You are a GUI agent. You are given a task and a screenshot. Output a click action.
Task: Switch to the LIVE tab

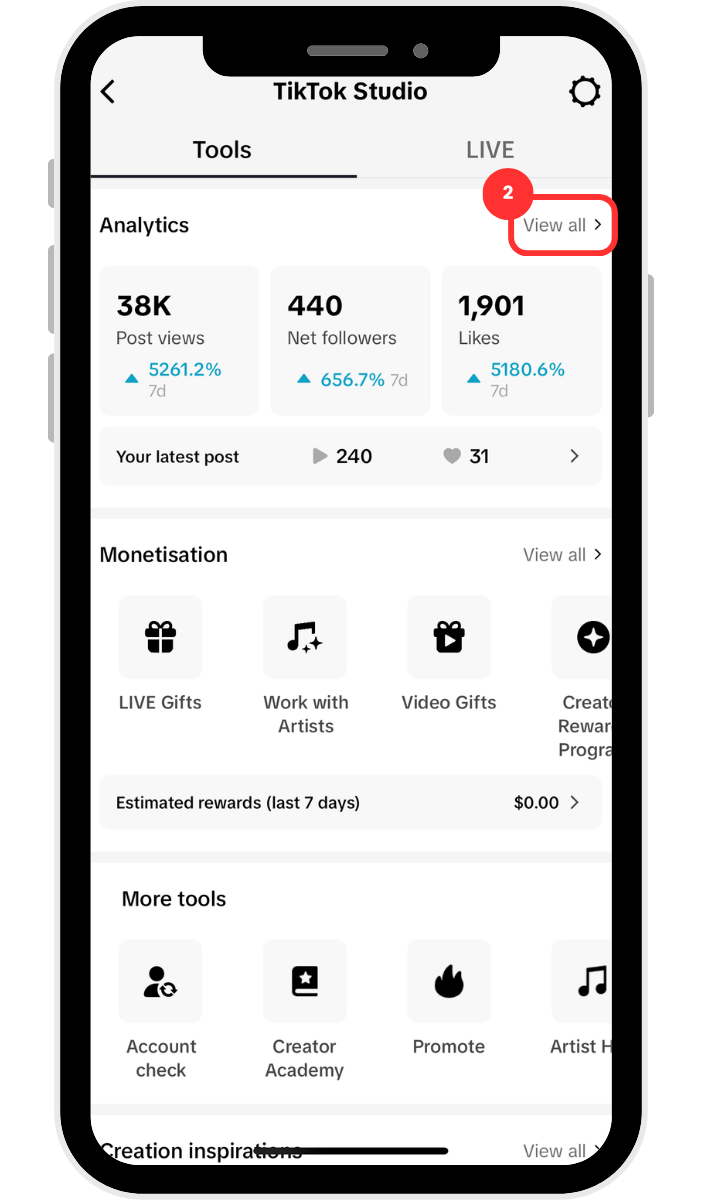[x=489, y=150]
